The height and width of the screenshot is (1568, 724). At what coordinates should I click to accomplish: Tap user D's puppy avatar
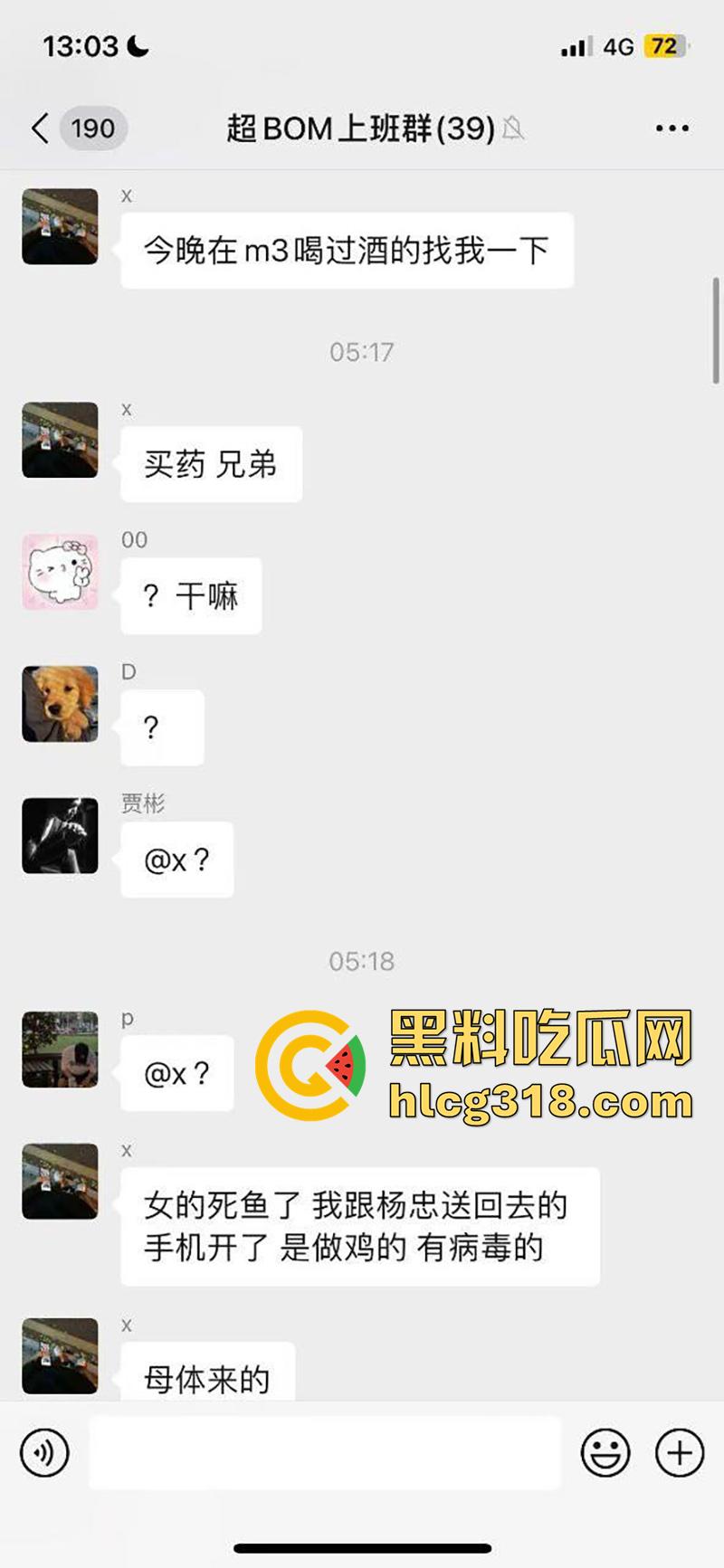click(x=60, y=705)
